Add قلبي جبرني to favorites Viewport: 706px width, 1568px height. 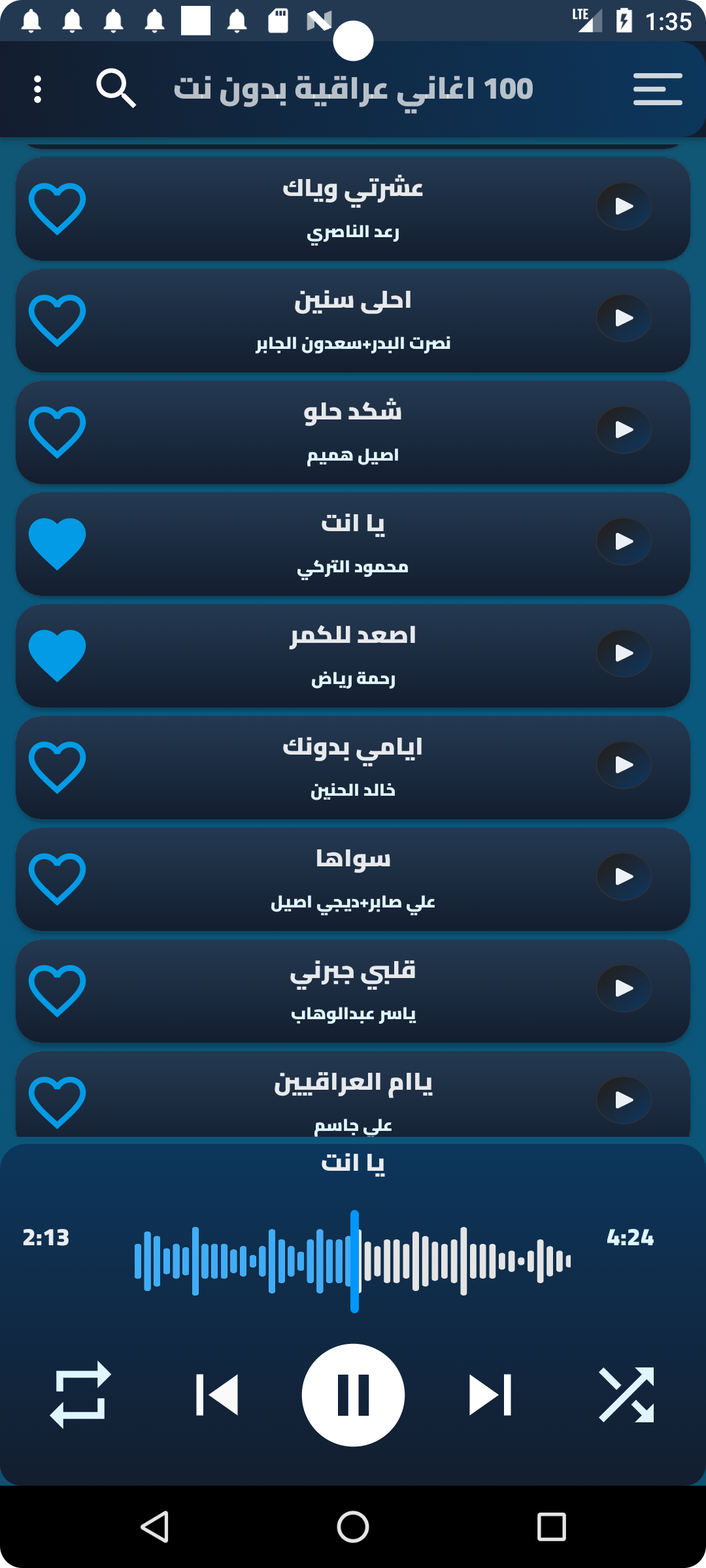click(x=58, y=990)
